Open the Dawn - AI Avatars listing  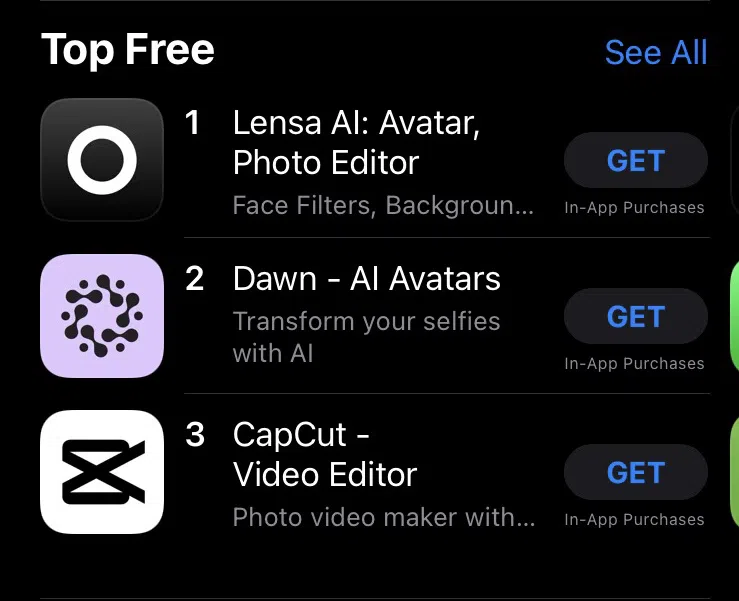[366, 279]
